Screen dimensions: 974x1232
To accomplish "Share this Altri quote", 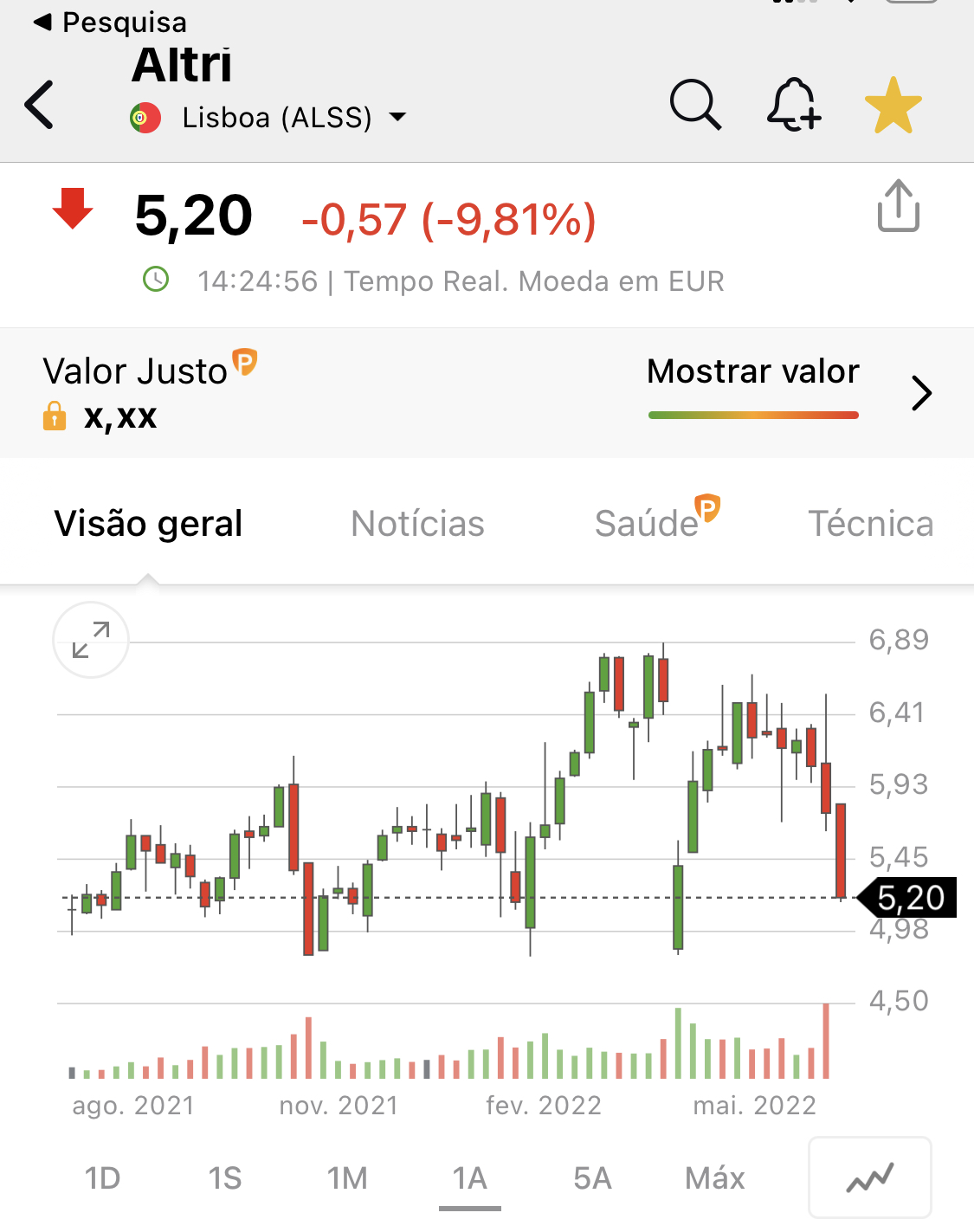I will [x=898, y=206].
